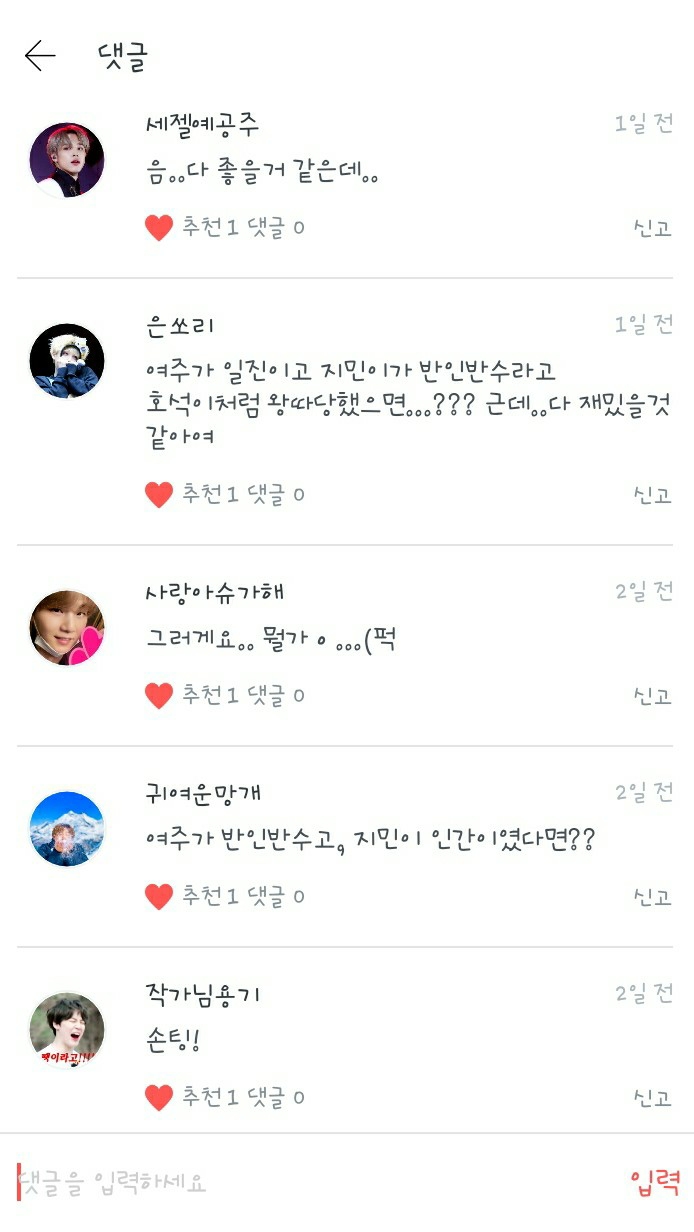The height and width of the screenshot is (1232, 694).
Task: Report 작가님용기's comment
Action: pos(652,1098)
